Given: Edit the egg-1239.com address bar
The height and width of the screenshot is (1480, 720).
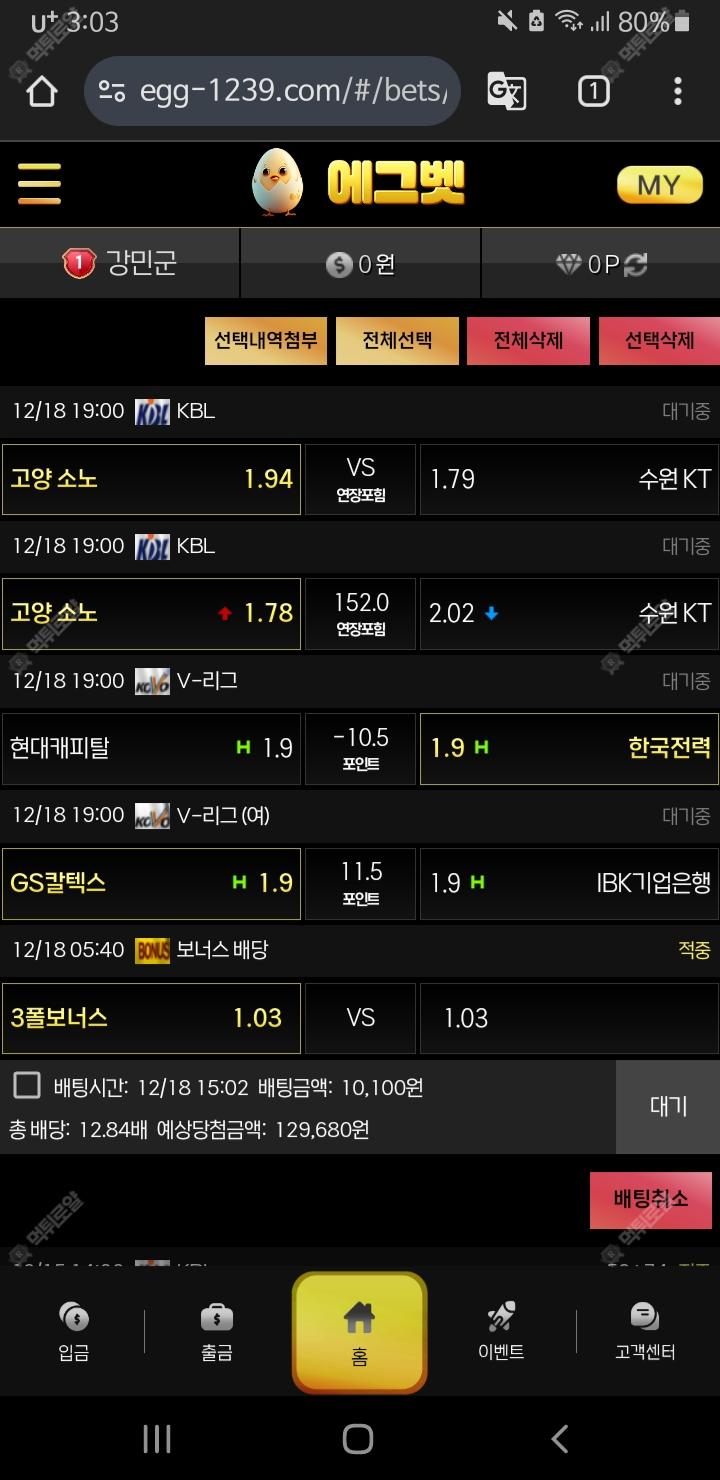Looking at the screenshot, I should coord(290,91).
